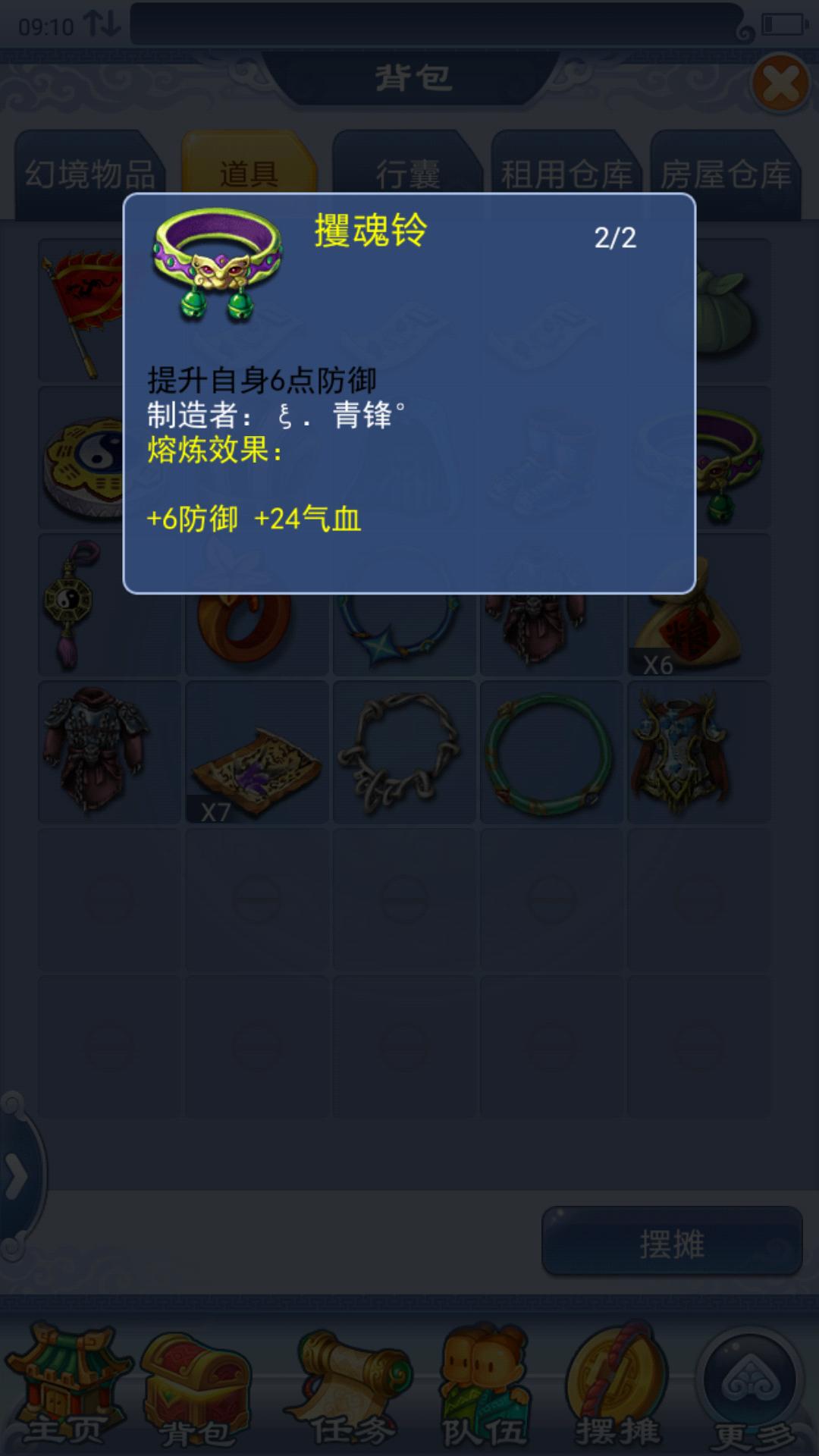Select the 道具 tab
Viewport: 819px width, 1456px height.
click(x=249, y=173)
